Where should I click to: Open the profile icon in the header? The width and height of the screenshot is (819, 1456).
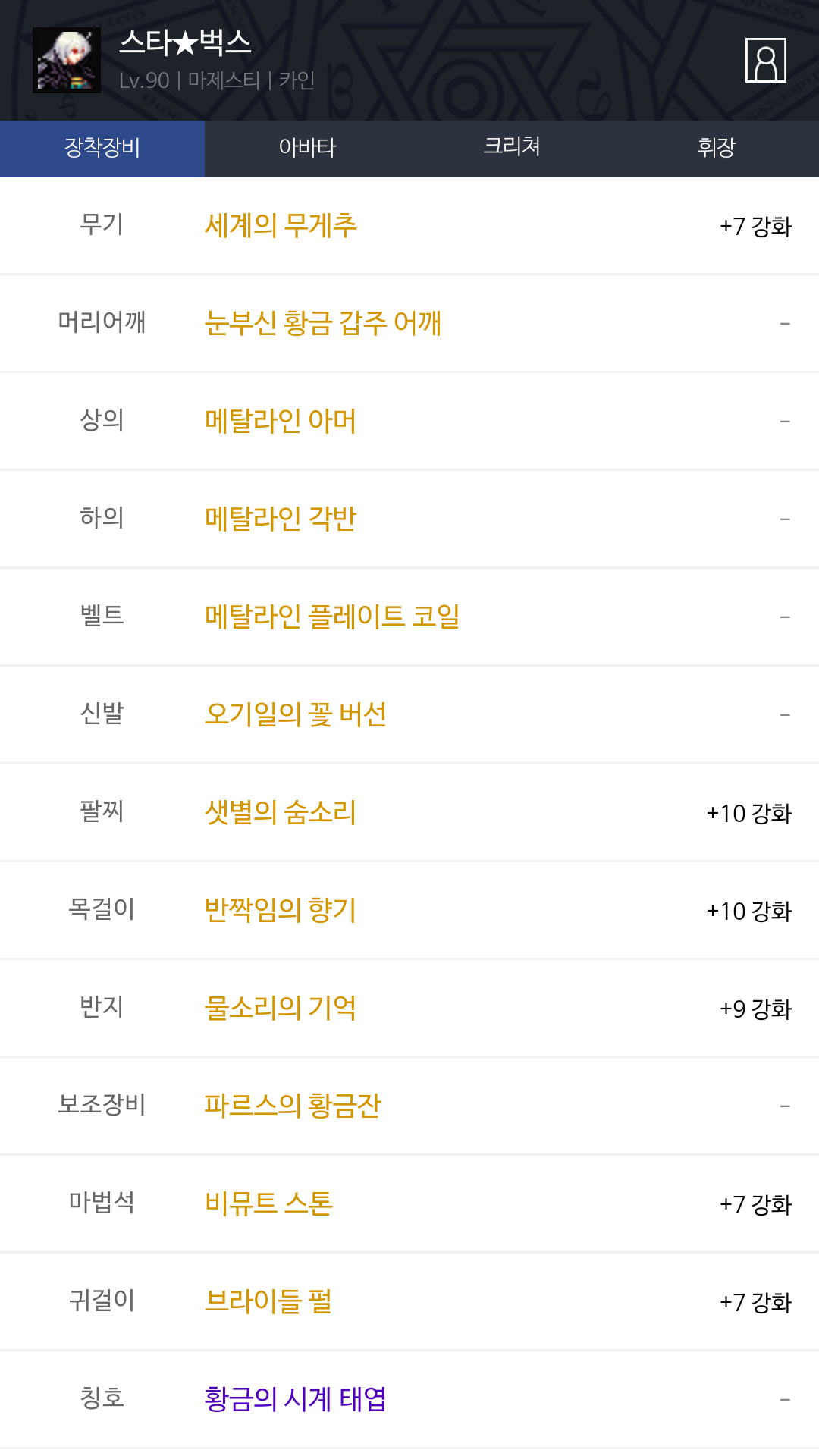[765, 60]
